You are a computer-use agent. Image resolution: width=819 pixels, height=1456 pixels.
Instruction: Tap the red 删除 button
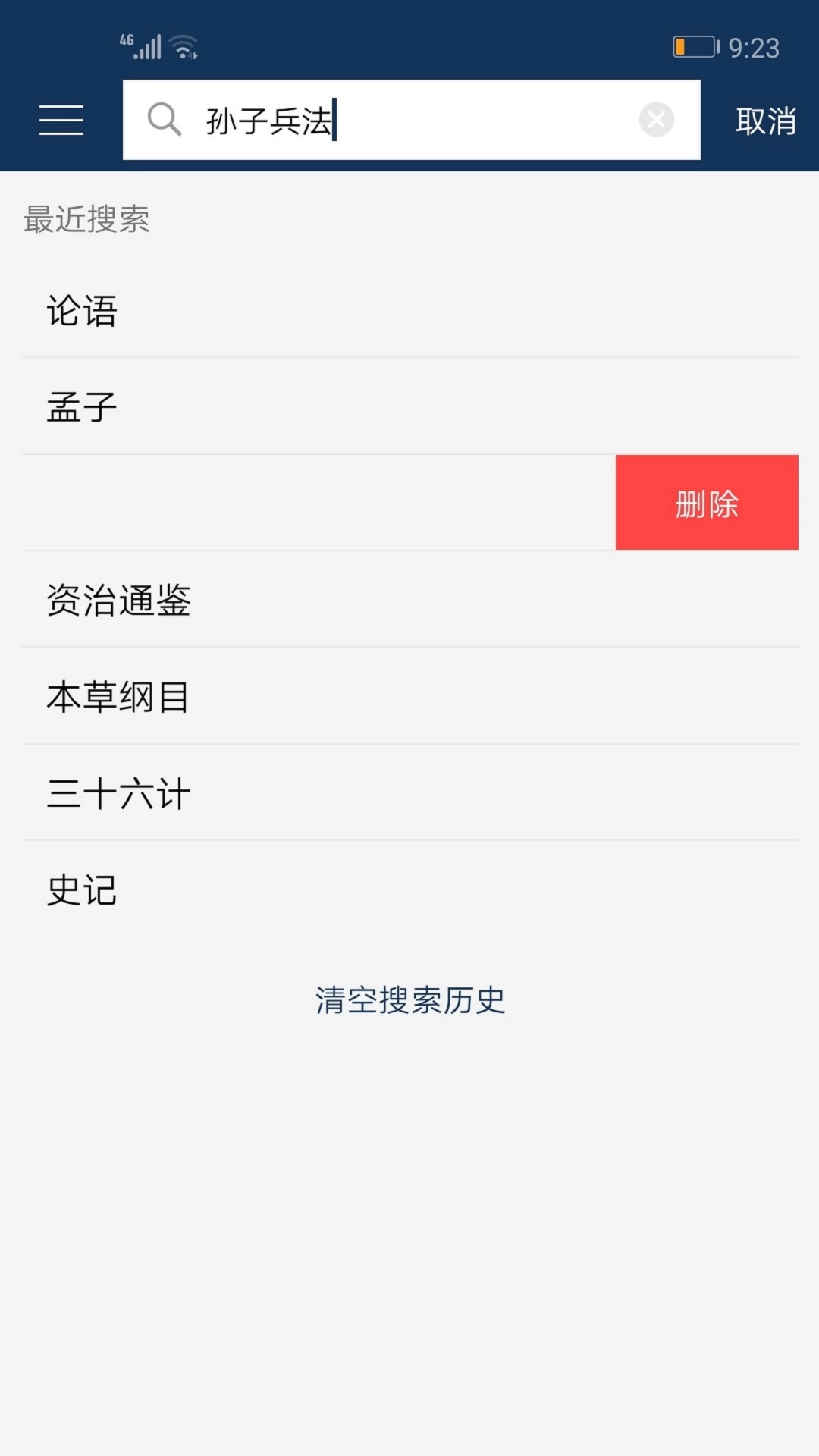pyautogui.click(x=707, y=503)
